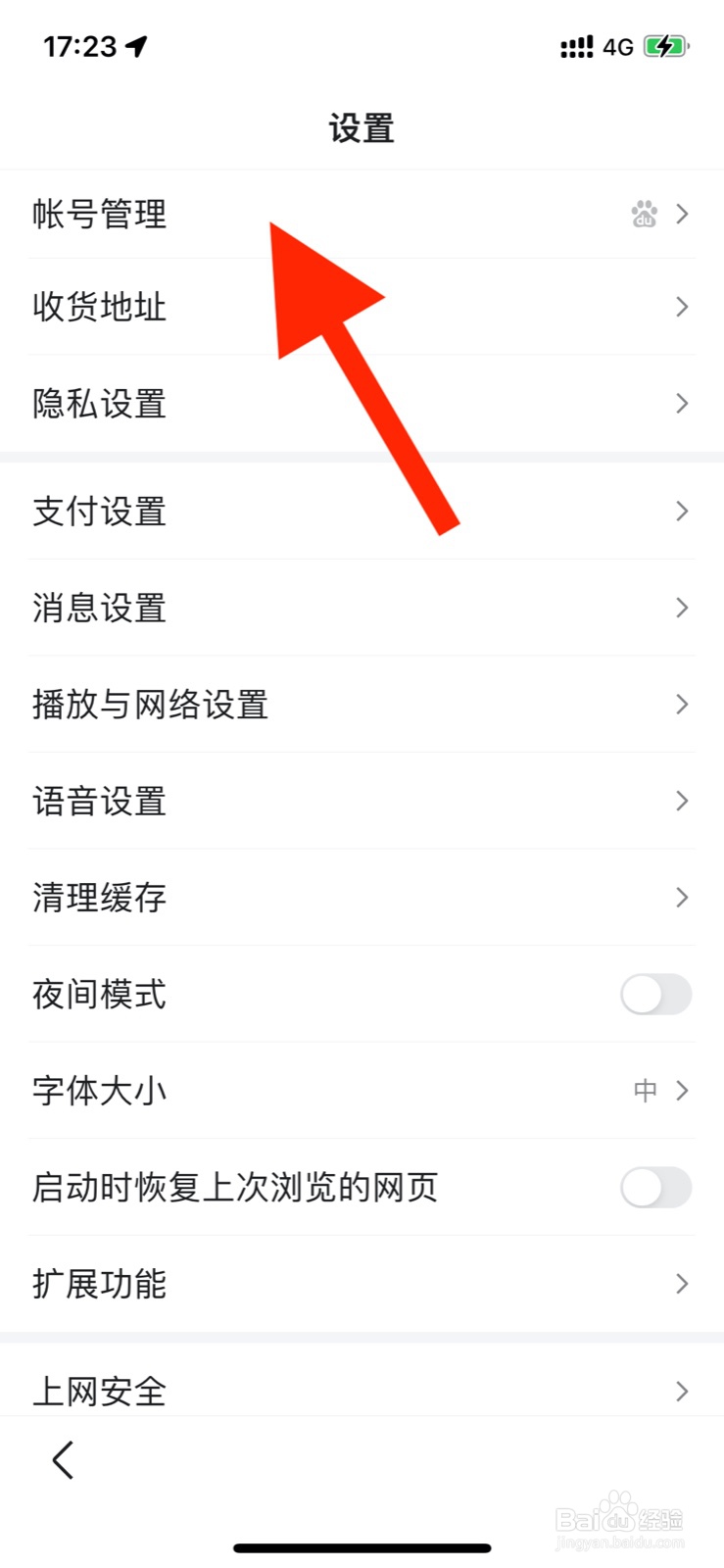Open the 隐私设置 settings entry
Image resolution: width=724 pixels, height=1568 pixels.
pyautogui.click(x=362, y=404)
